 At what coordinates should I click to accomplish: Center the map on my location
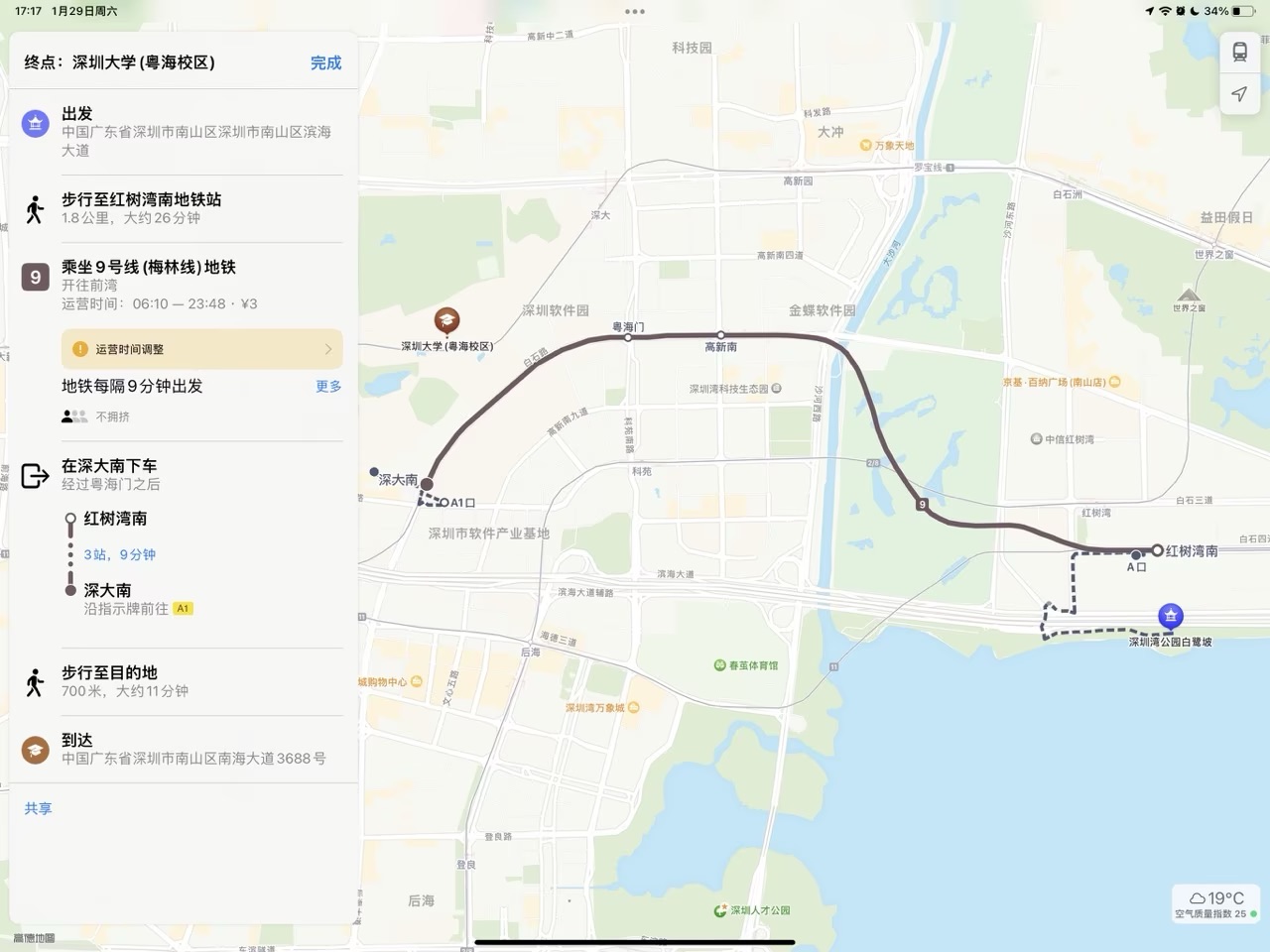click(1239, 94)
